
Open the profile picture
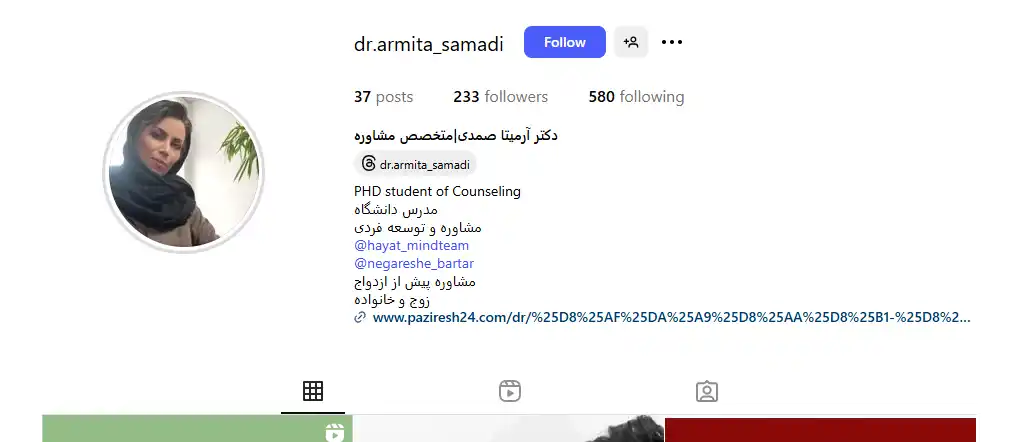coord(183,173)
